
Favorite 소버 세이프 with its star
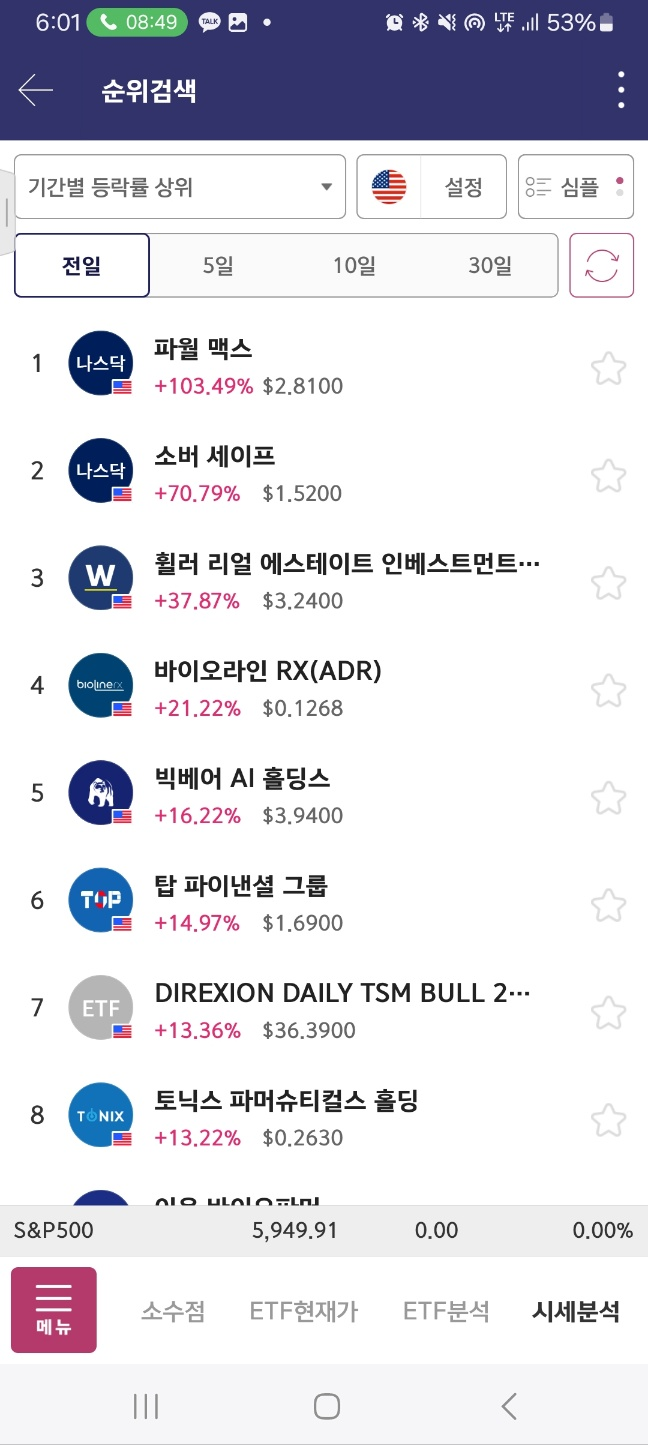(x=608, y=475)
